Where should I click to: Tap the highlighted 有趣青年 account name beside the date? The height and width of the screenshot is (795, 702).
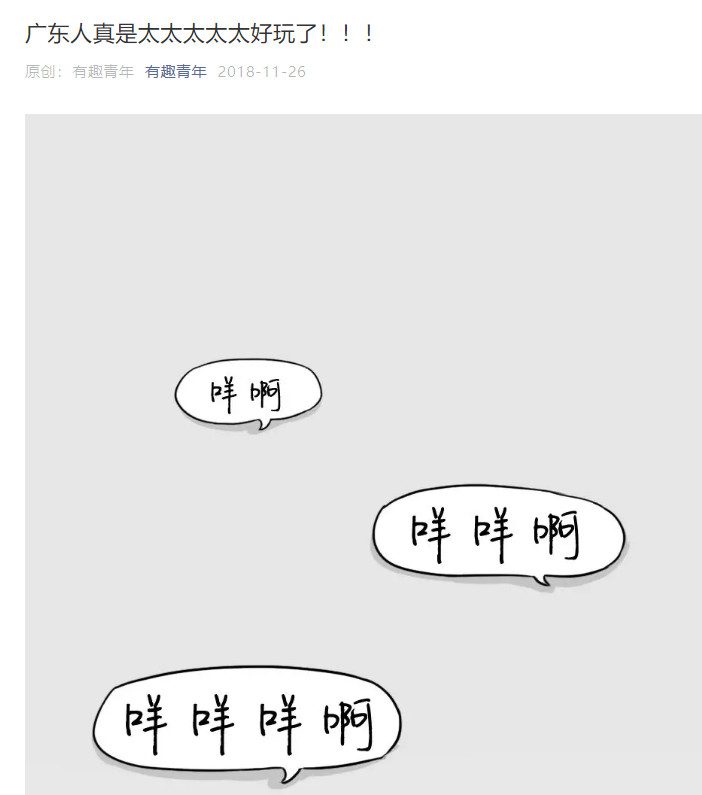click(x=176, y=72)
